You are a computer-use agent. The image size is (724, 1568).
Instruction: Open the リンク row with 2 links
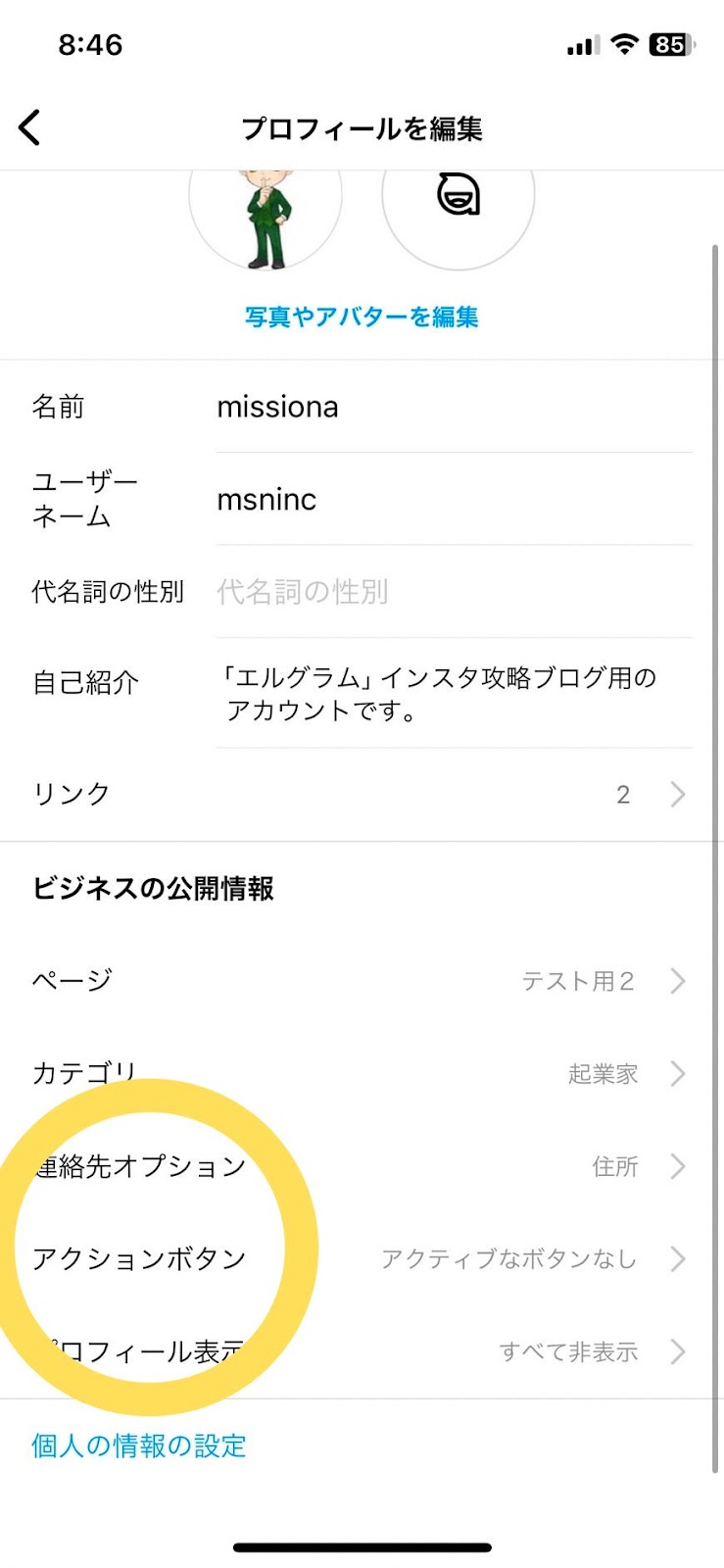pos(362,795)
